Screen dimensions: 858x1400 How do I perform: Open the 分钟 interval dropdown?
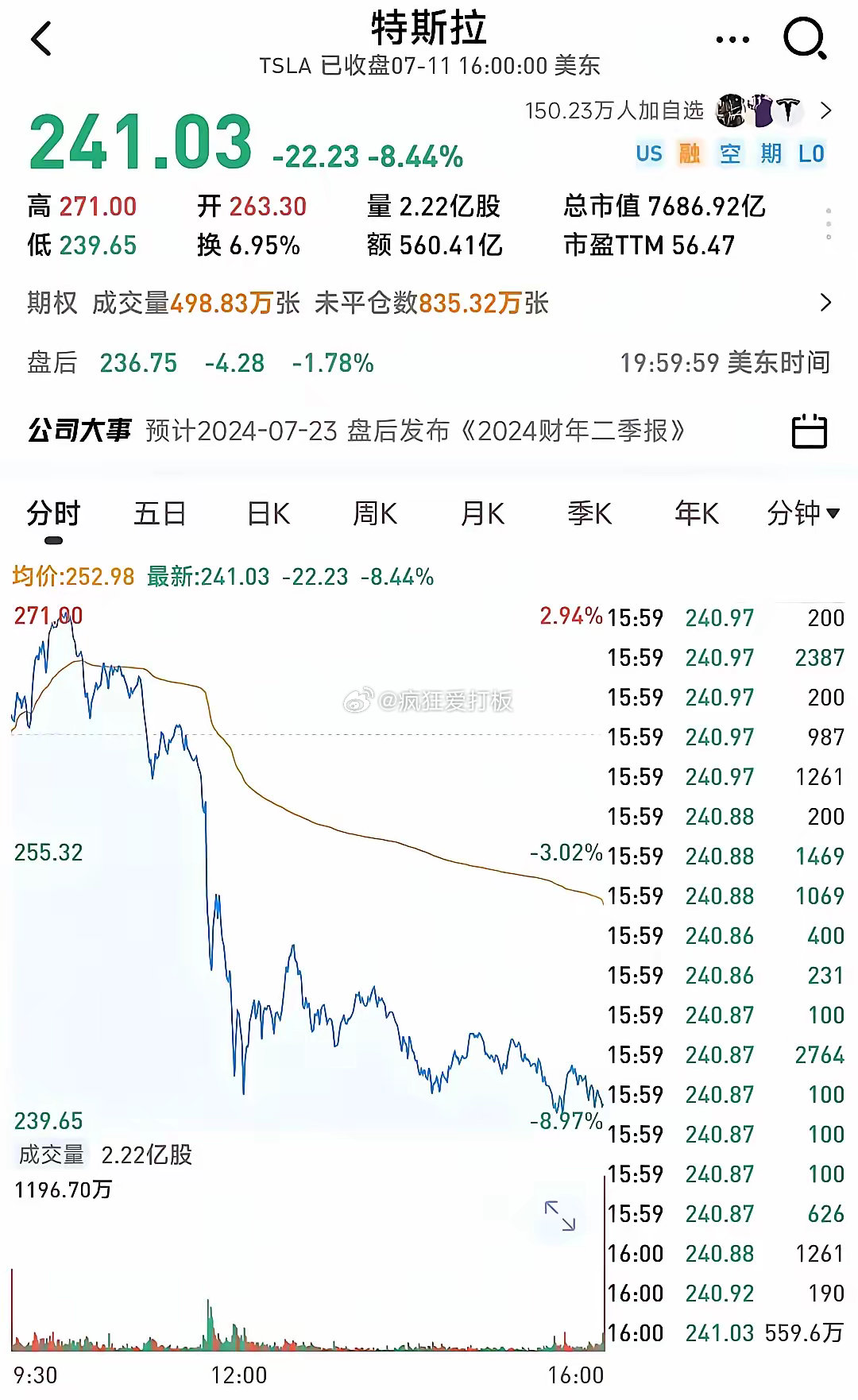tap(802, 513)
